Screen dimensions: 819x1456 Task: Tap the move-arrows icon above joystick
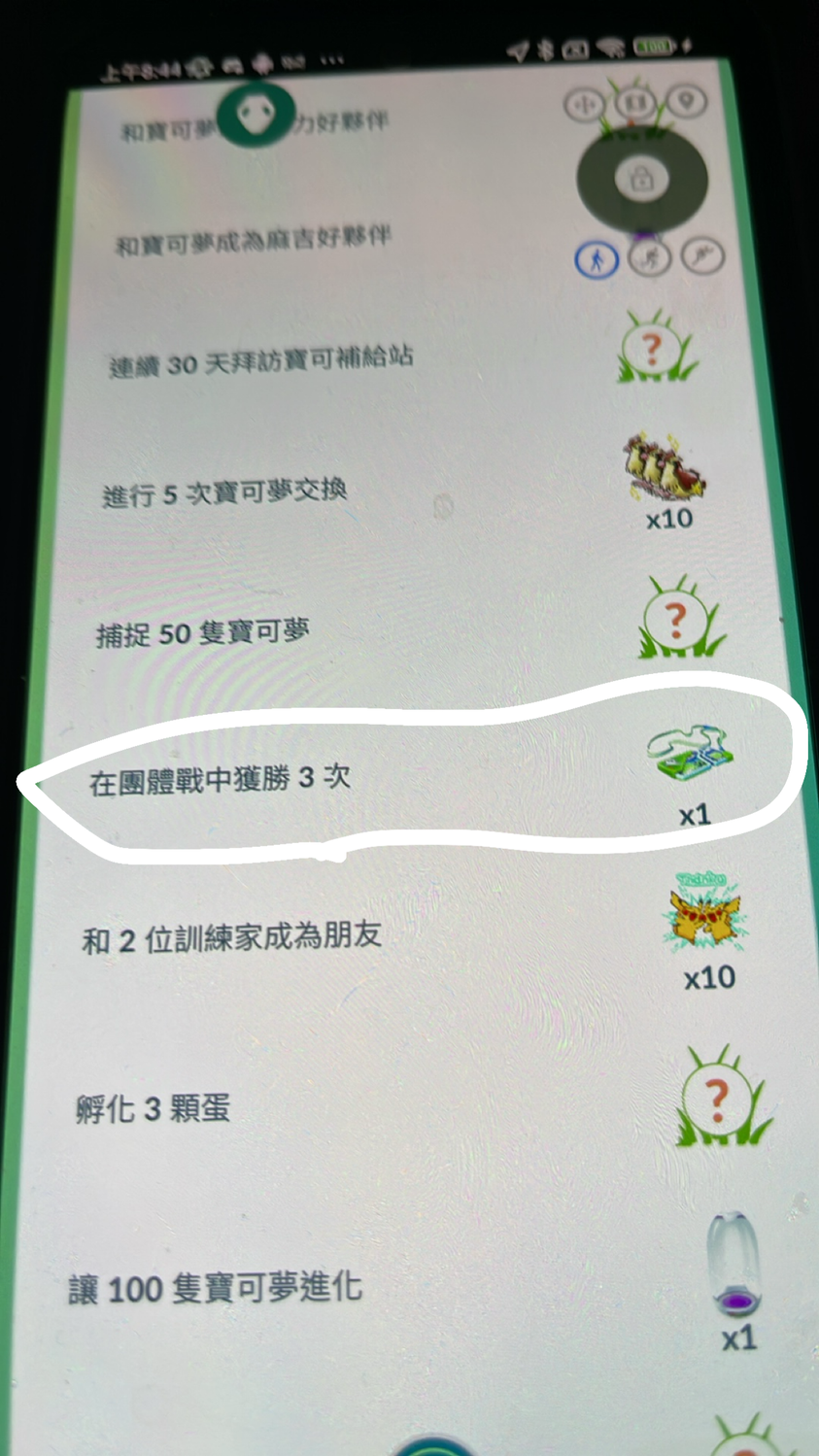click(x=584, y=104)
